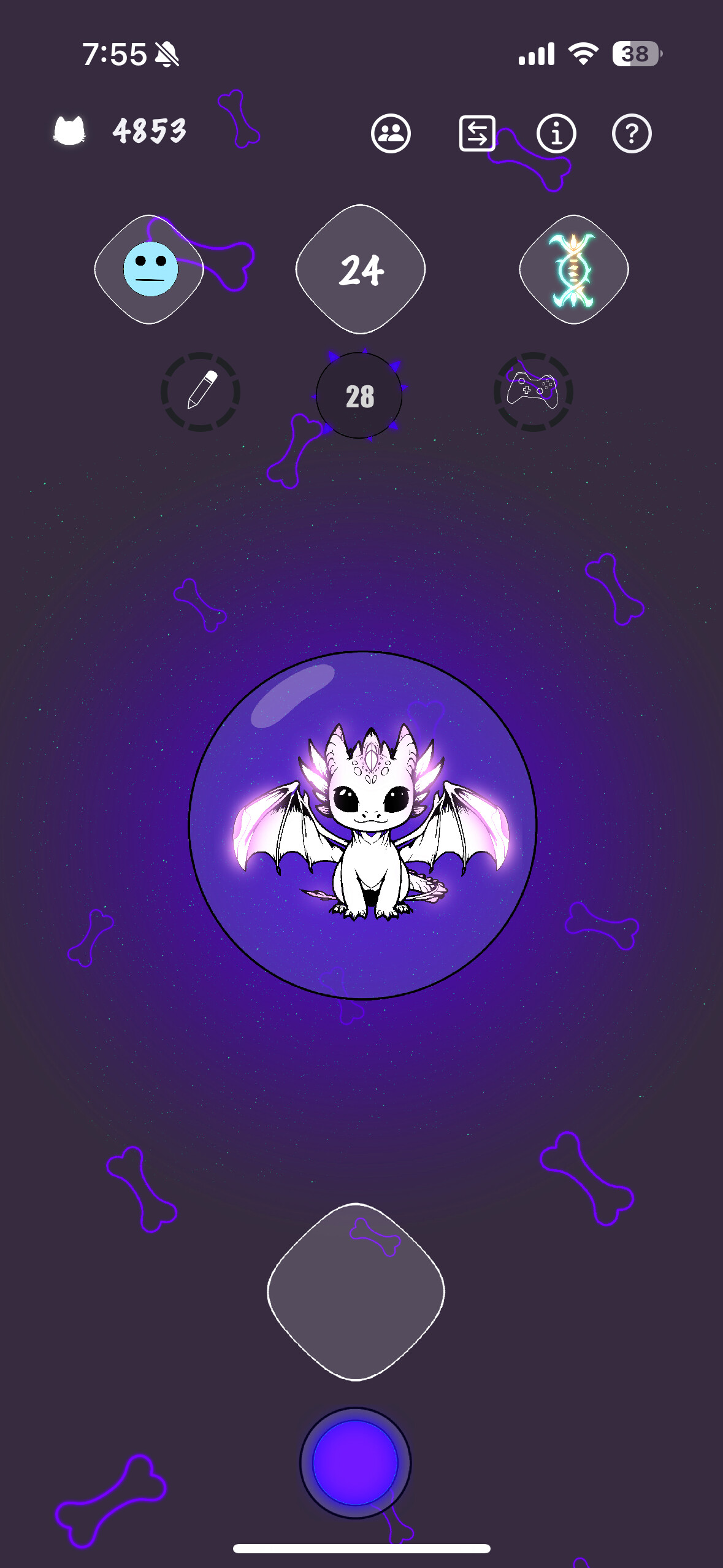
Task: Open the friends group icon
Action: 391,133
